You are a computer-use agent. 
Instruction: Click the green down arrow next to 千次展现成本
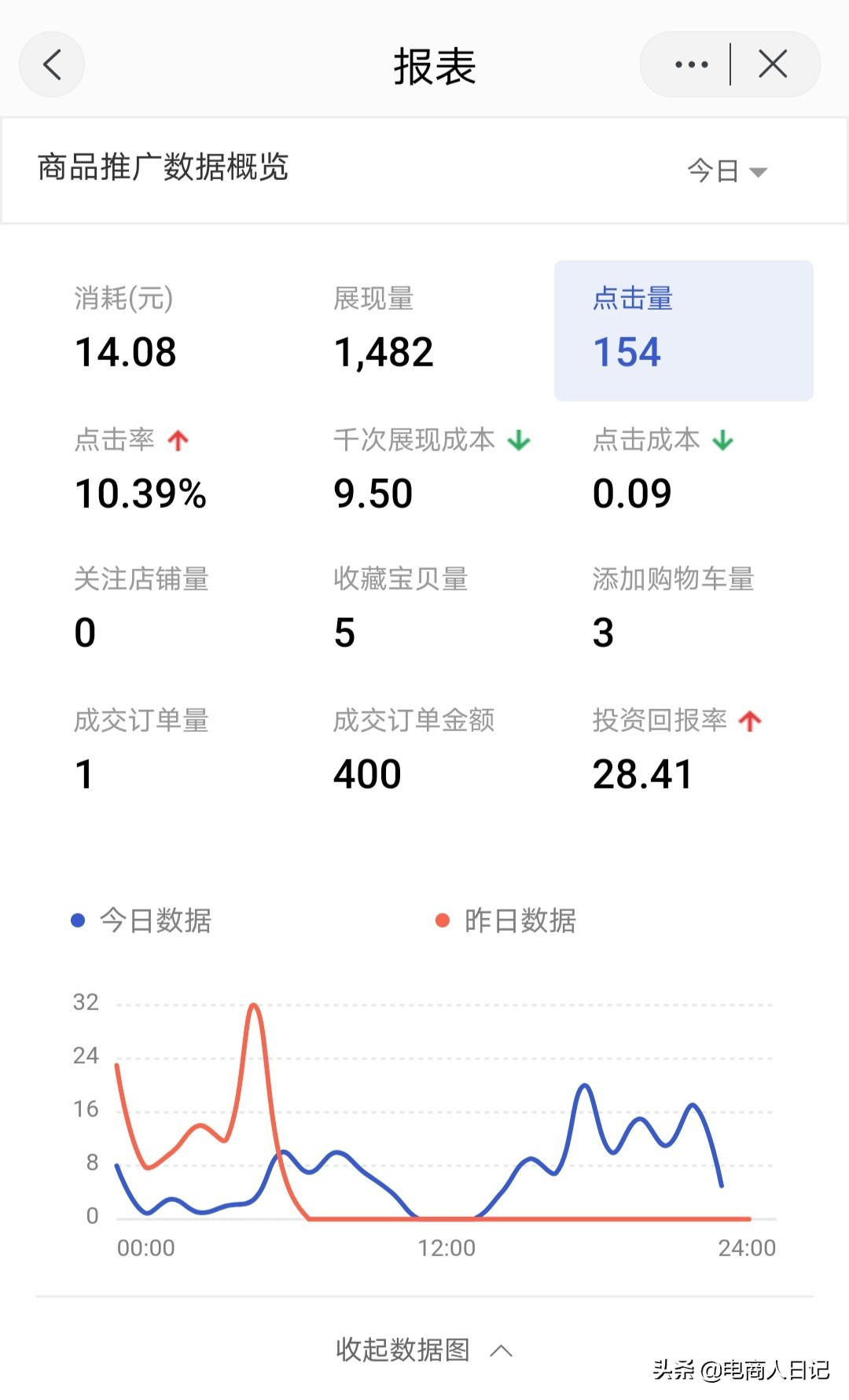pyautogui.click(x=519, y=440)
